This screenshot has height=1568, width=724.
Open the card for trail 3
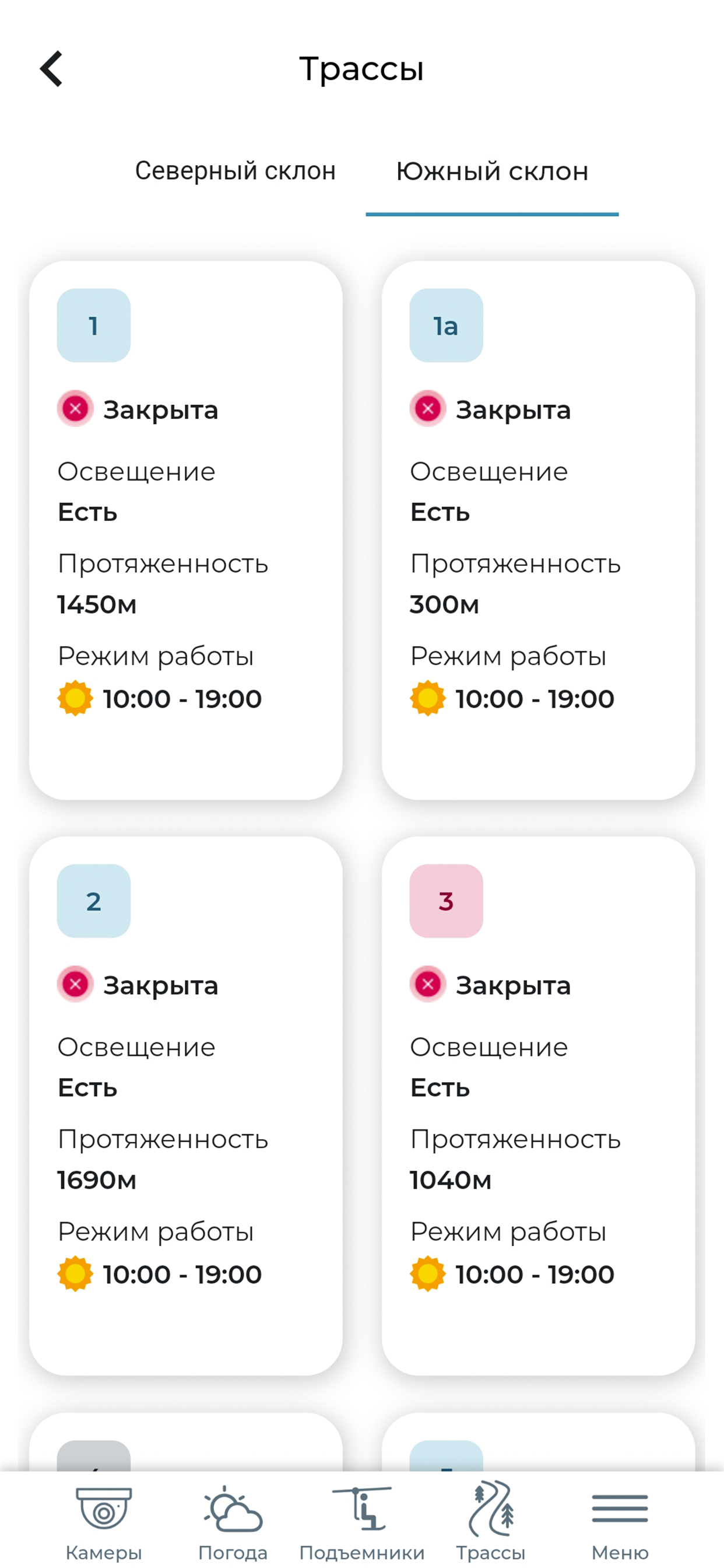(539, 1106)
